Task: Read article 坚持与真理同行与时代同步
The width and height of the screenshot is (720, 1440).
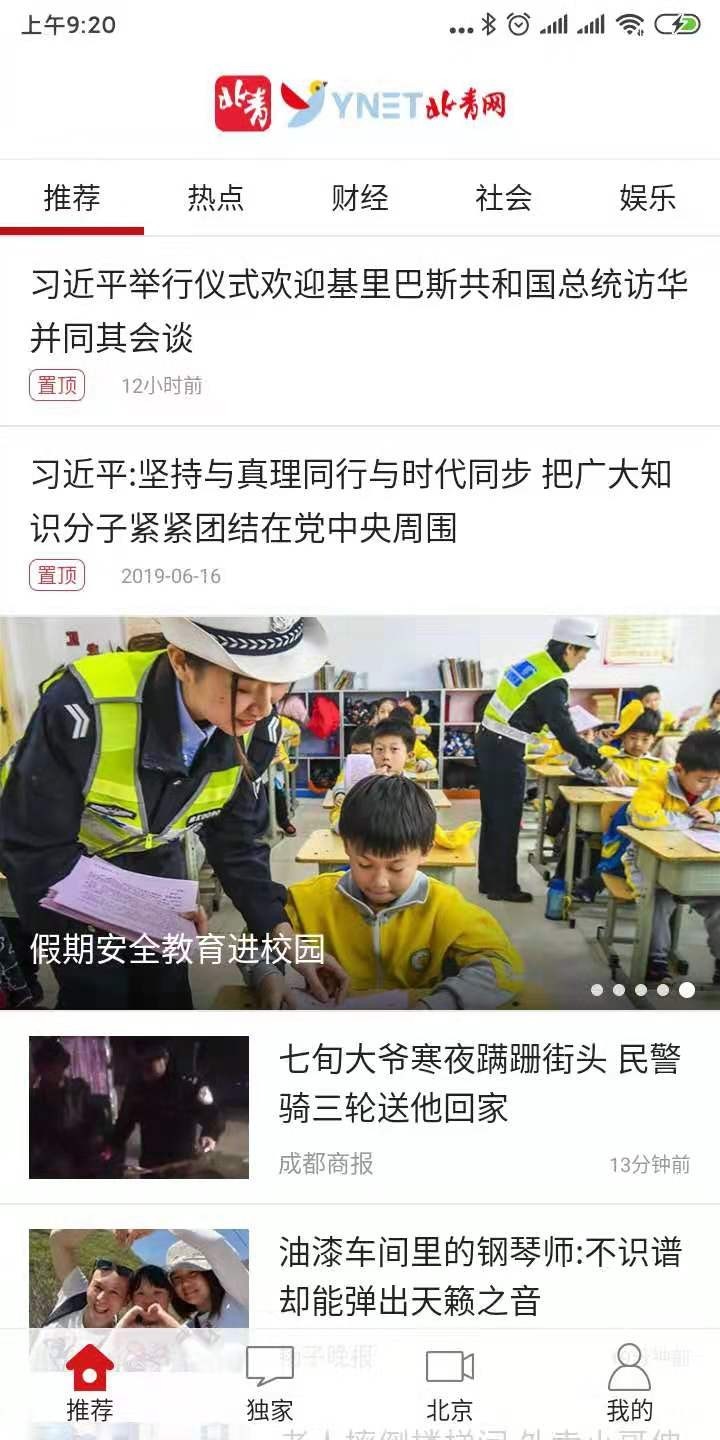Action: (x=350, y=500)
